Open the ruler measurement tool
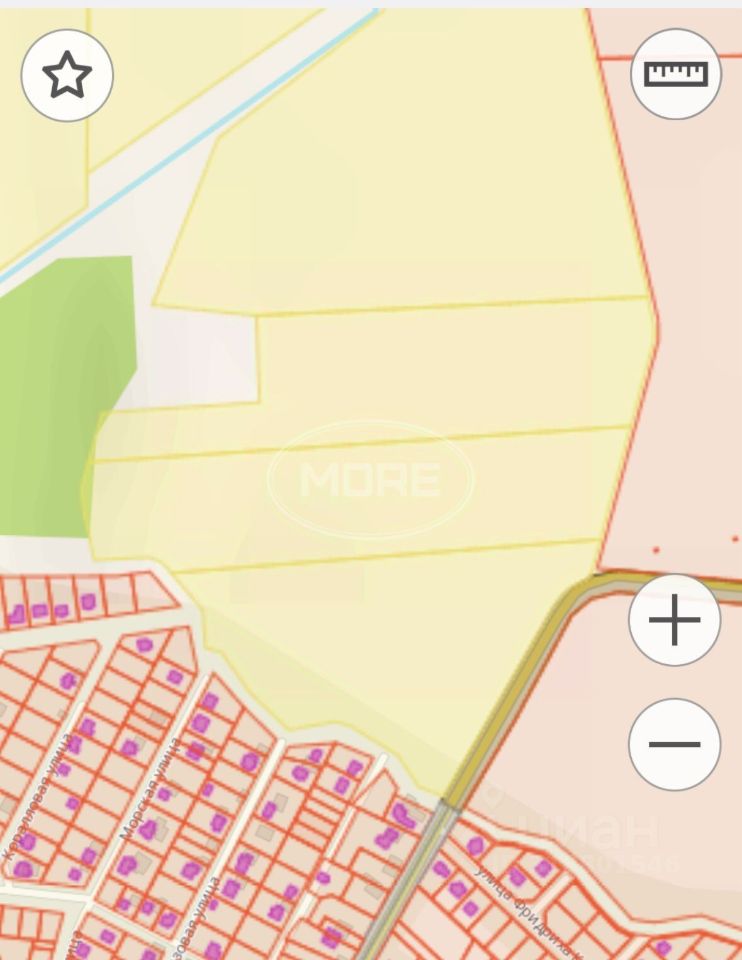742x960 pixels. pyautogui.click(x=676, y=74)
